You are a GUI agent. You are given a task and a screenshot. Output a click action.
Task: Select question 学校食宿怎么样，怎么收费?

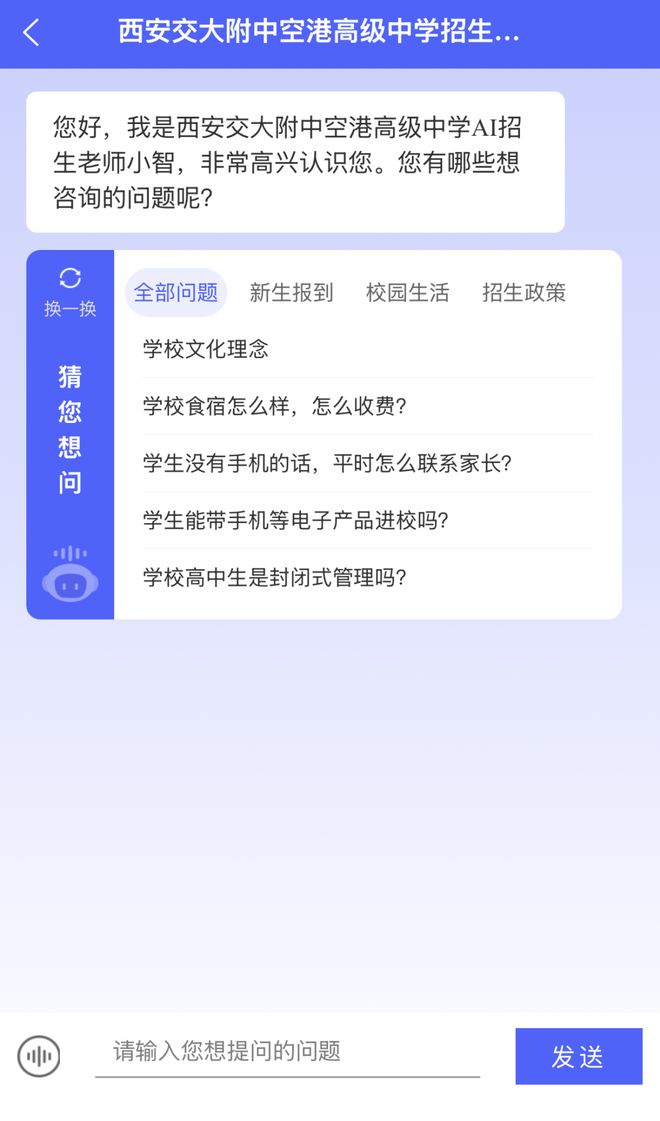(274, 406)
